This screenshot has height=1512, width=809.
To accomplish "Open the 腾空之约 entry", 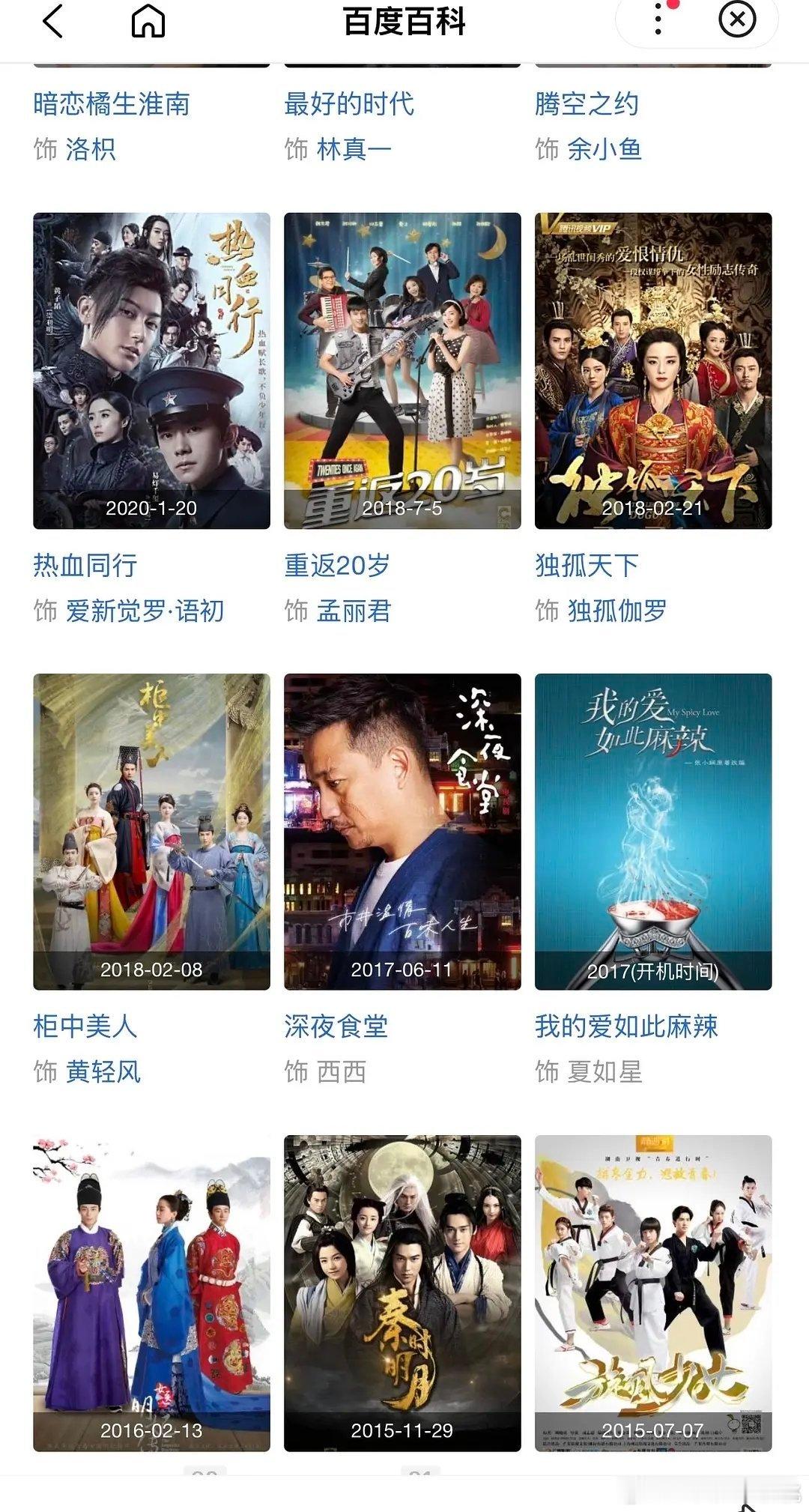I will [x=586, y=105].
